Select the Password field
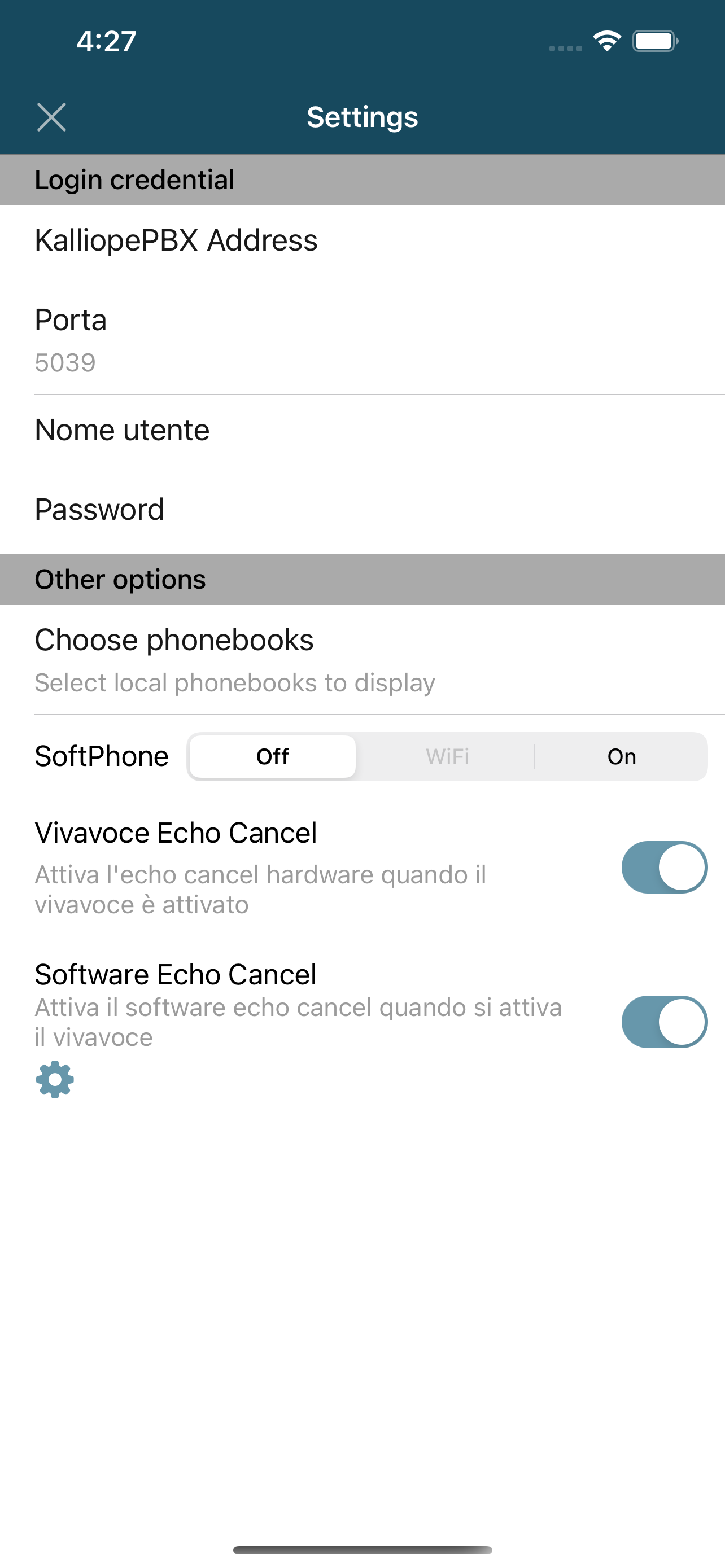 tap(362, 514)
